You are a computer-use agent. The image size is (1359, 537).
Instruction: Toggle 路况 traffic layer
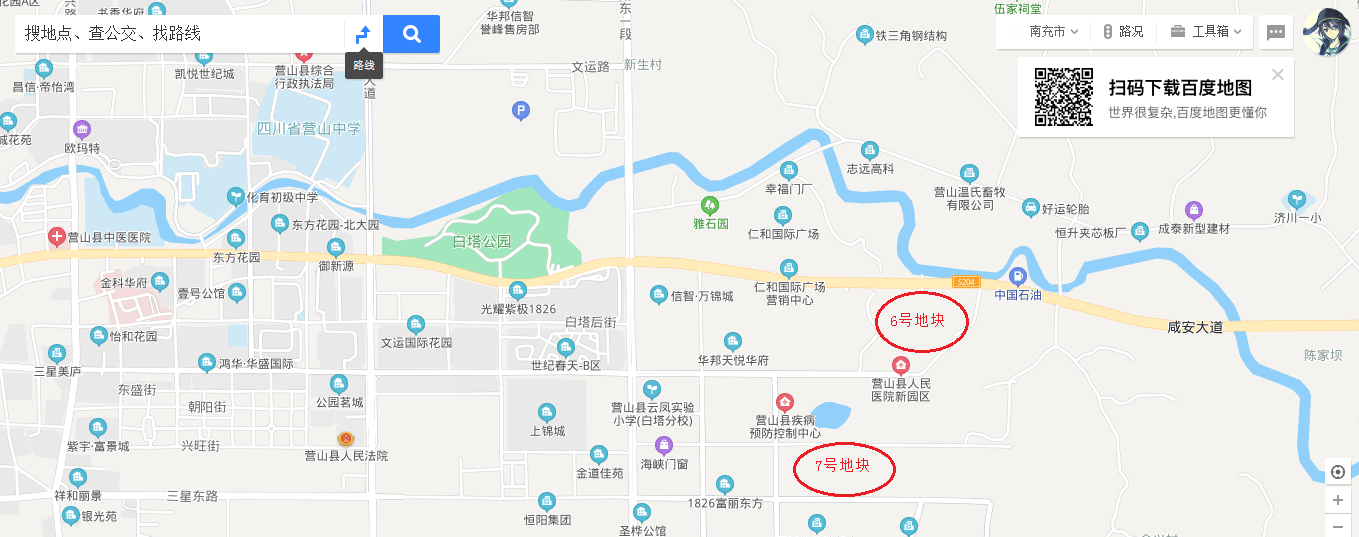pos(1123,32)
